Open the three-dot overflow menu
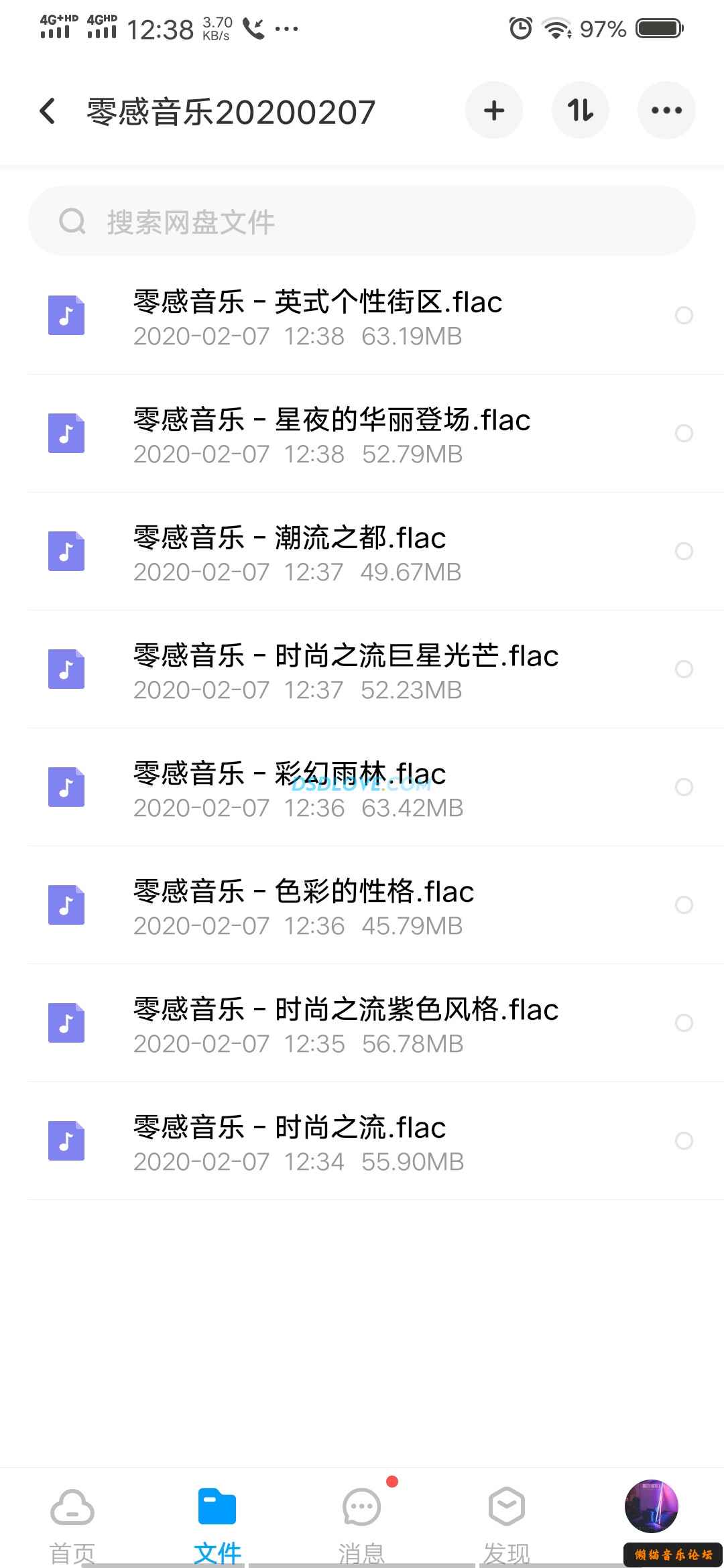 click(x=666, y=111)
